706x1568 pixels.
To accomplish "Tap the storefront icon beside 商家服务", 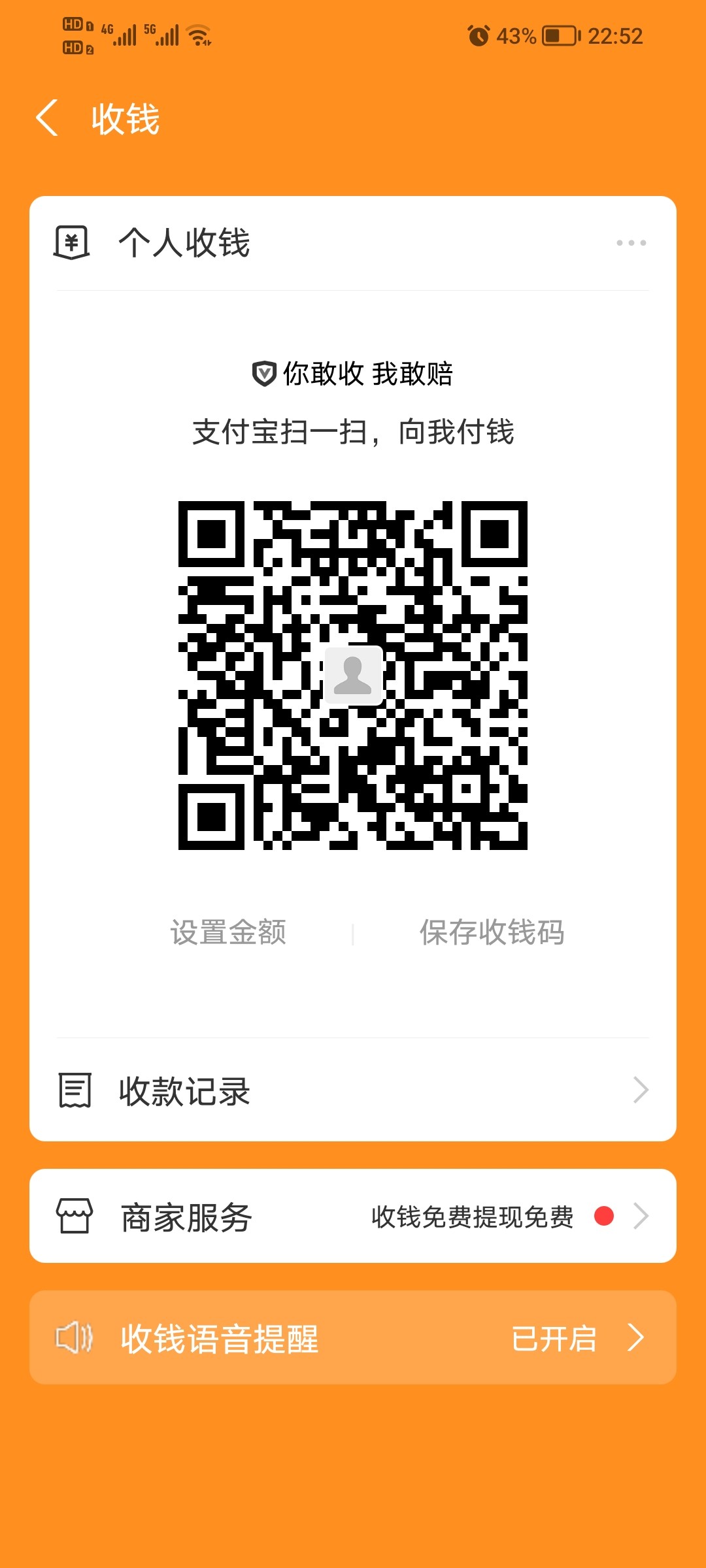I will pos(74,1215).
